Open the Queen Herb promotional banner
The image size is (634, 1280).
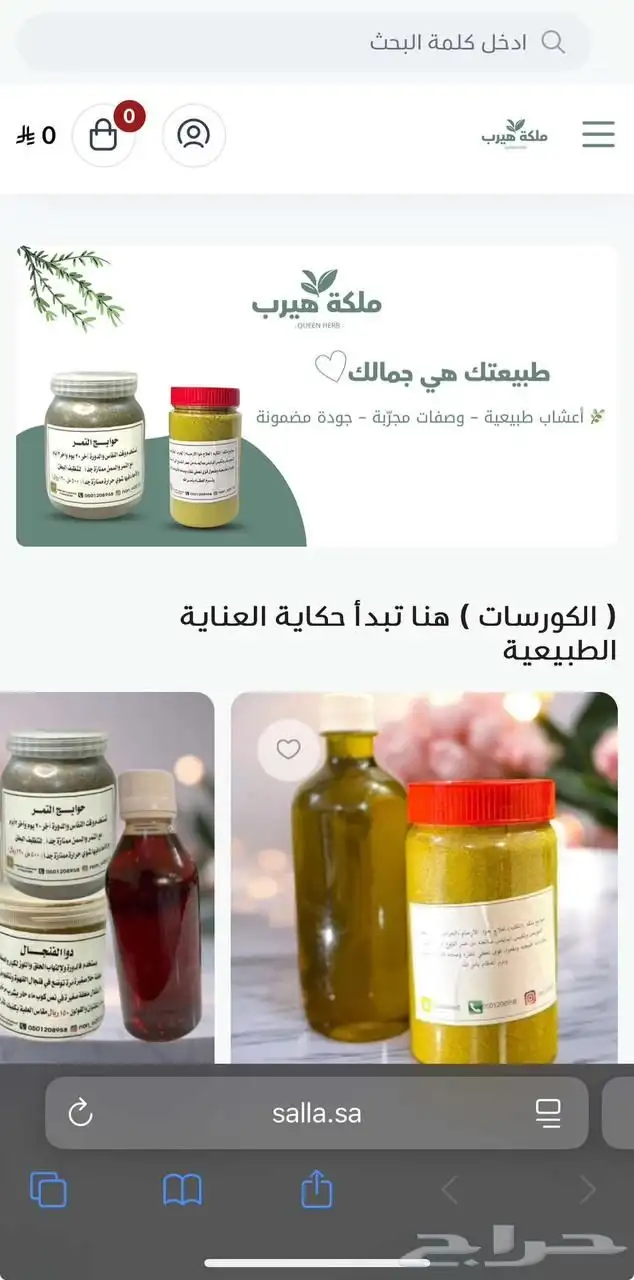coord(317,396)
